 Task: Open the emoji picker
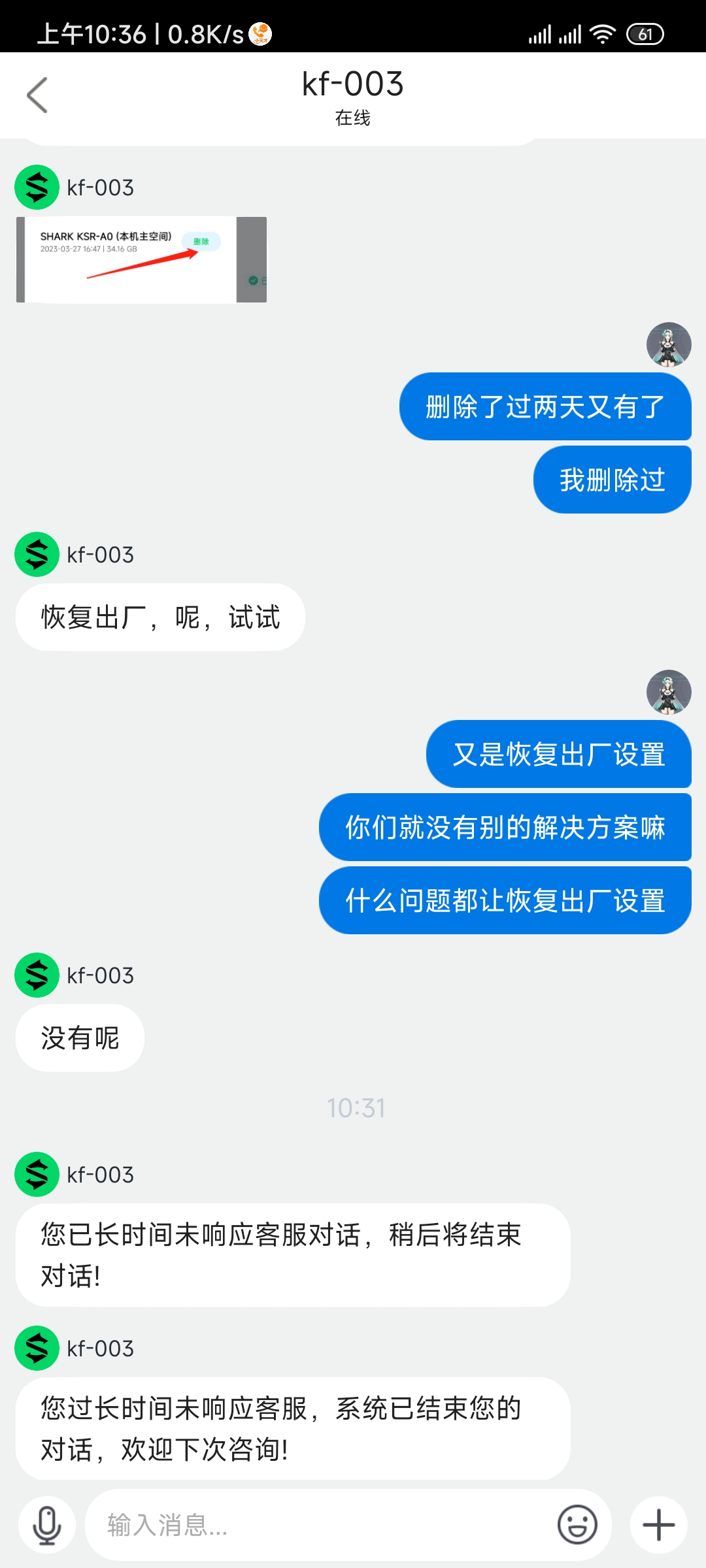[x=577, y=1526]
